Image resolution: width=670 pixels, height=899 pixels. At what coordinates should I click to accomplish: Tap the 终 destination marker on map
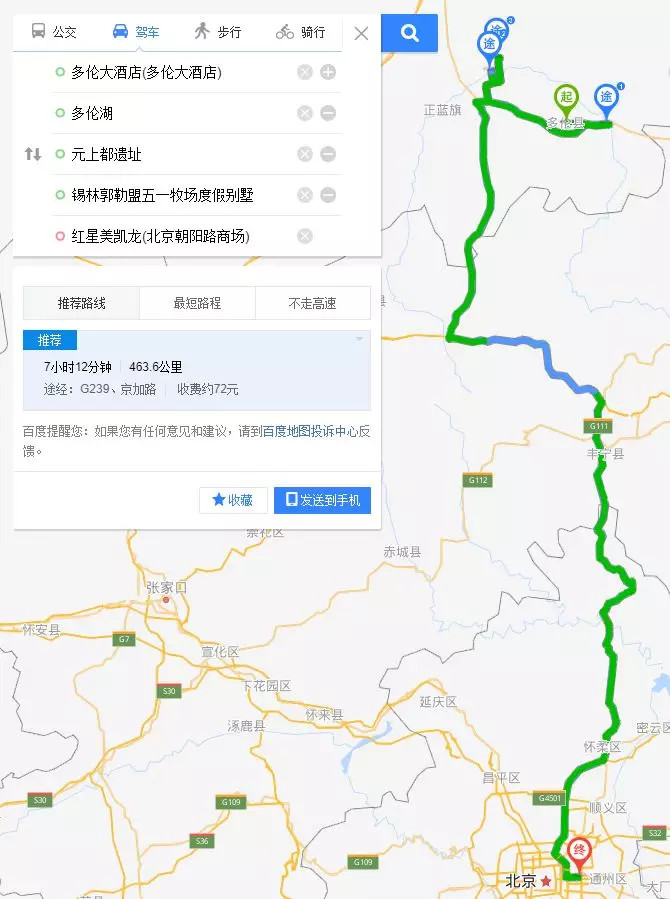coord(578,852)
